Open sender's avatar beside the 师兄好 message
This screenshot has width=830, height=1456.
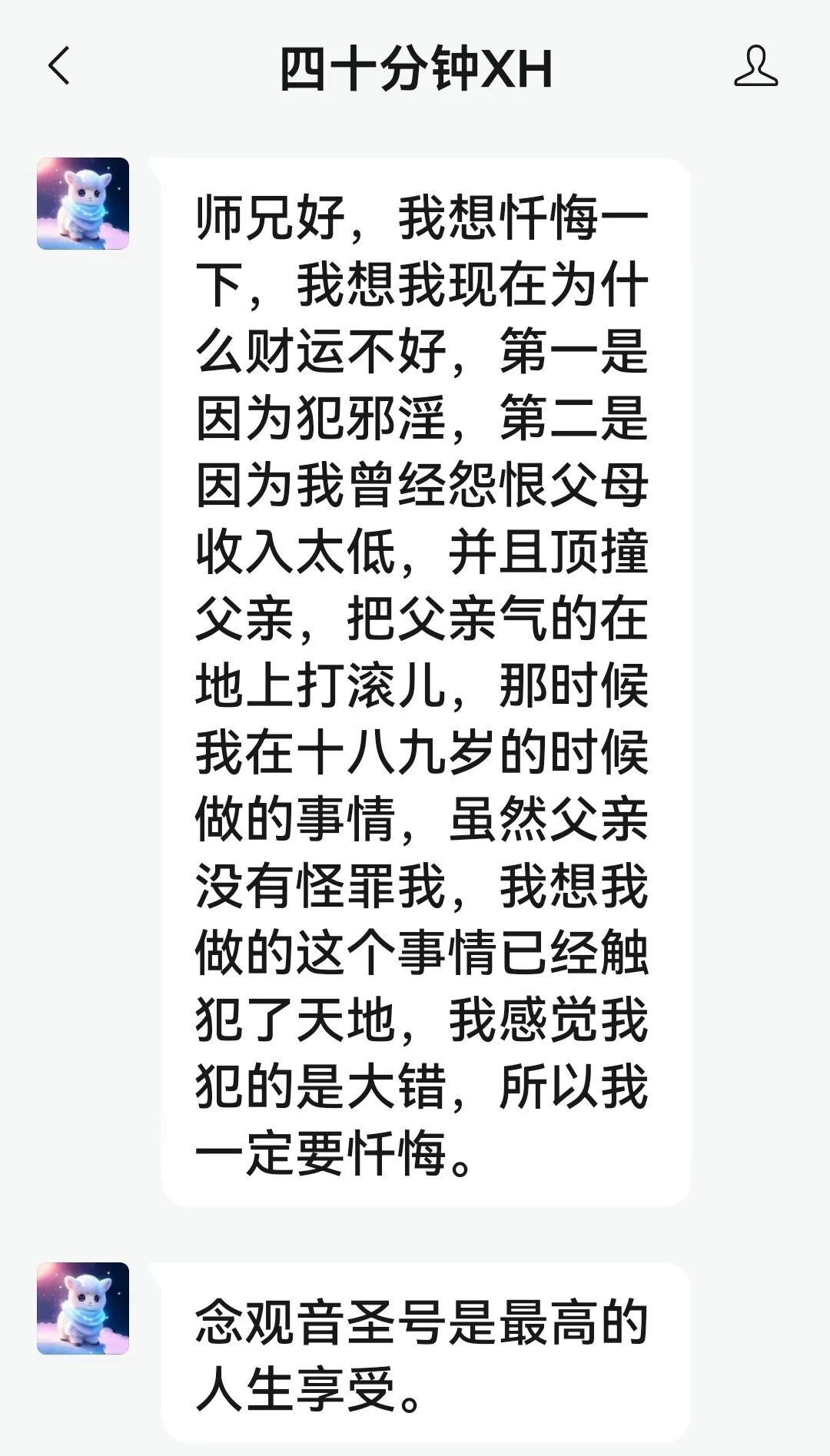pos(83,204)
